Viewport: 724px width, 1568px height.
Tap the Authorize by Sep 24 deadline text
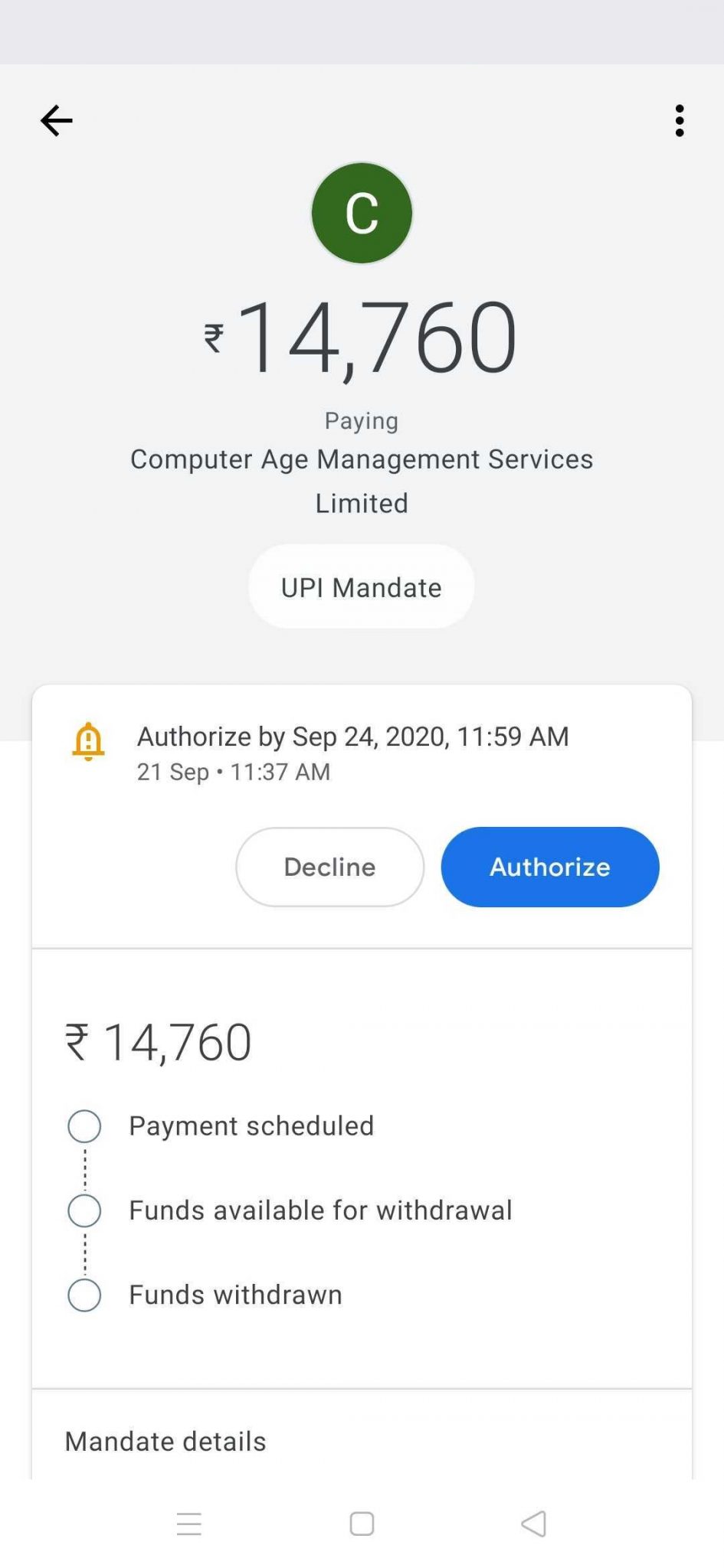(x=352, y=736)
